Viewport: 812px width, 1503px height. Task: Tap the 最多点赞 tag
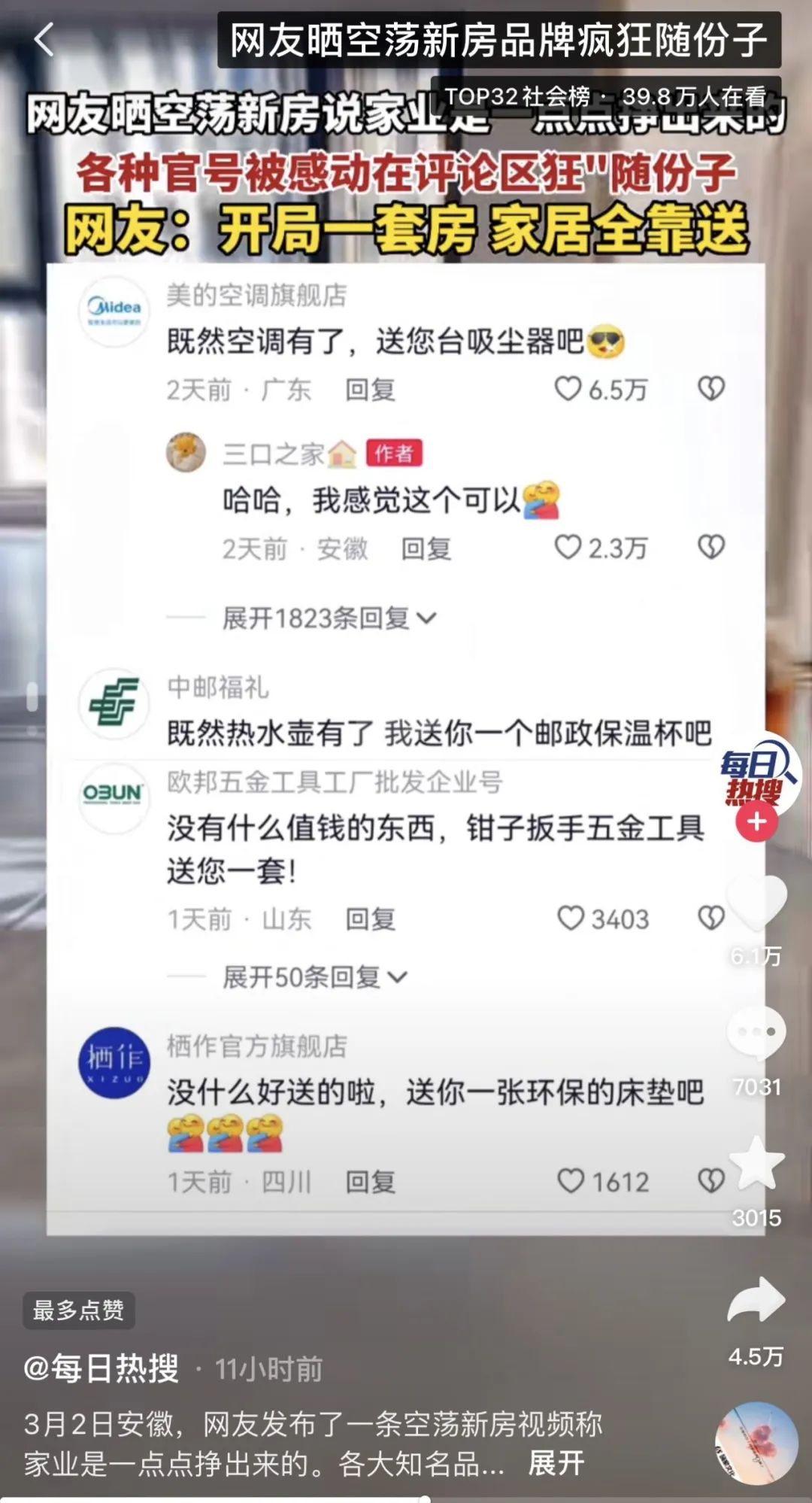(x=79, y=1310)
